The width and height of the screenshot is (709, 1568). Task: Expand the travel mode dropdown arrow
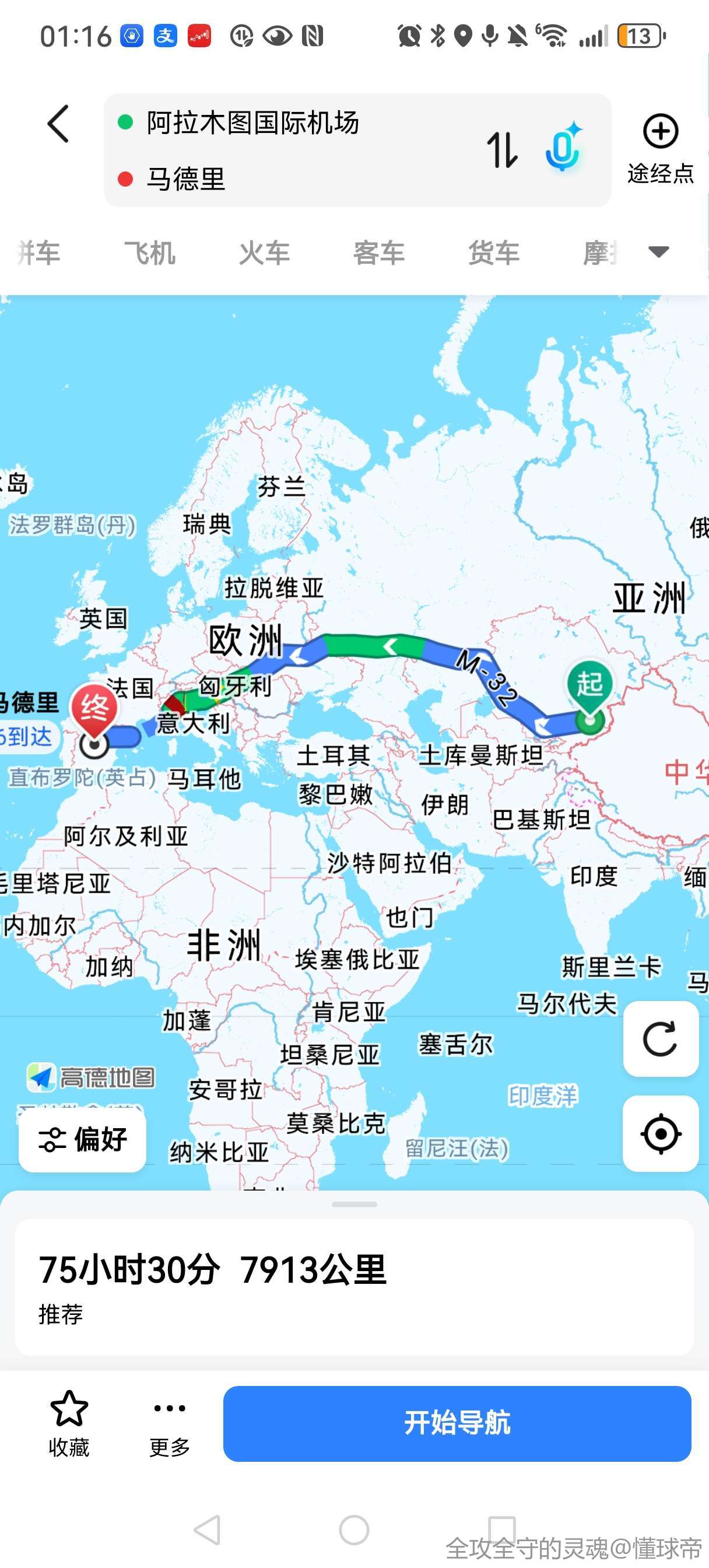tap(658, 251)
